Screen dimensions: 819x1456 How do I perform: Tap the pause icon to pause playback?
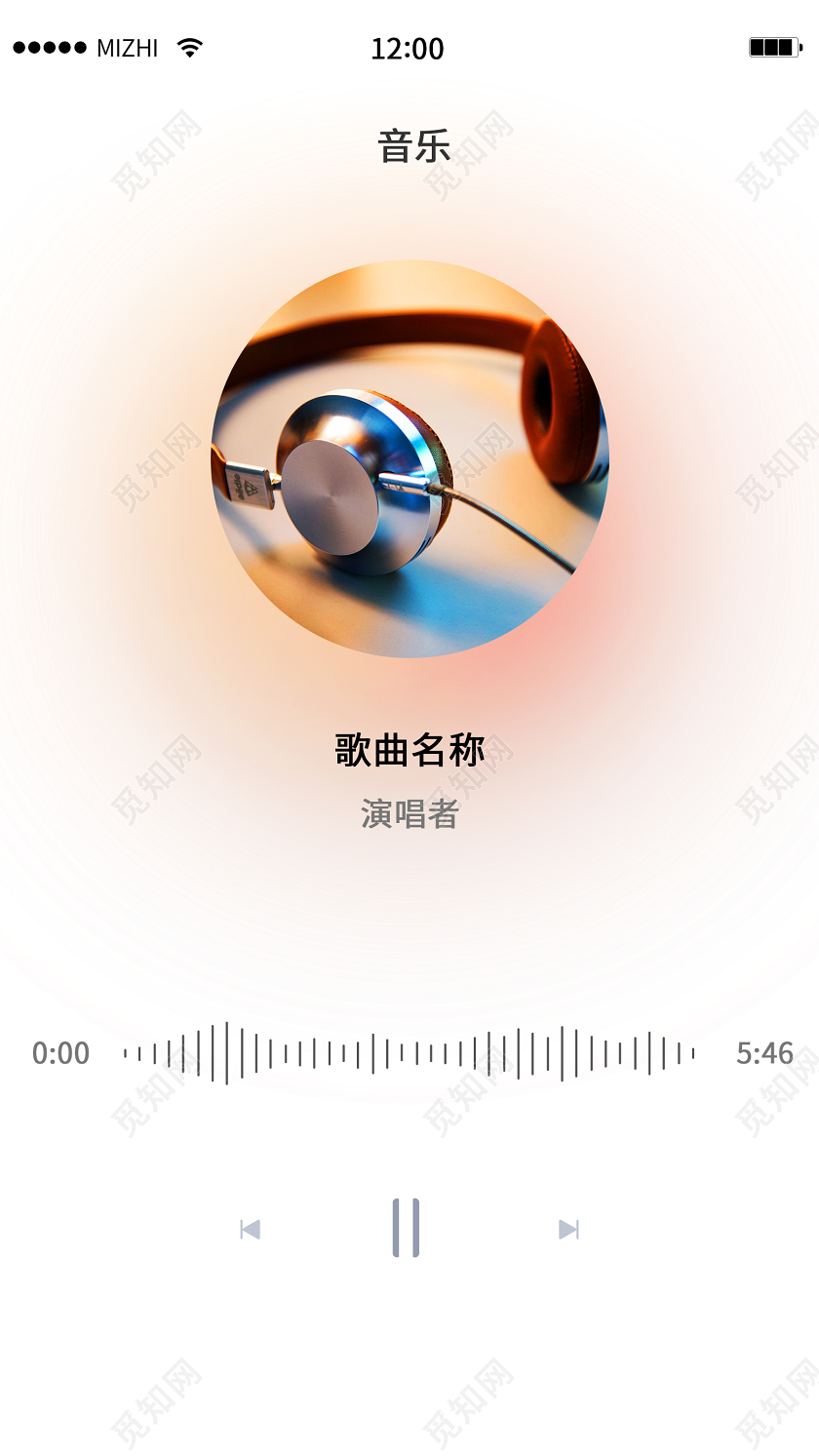pyautogui.click(x=408, y=1228)
